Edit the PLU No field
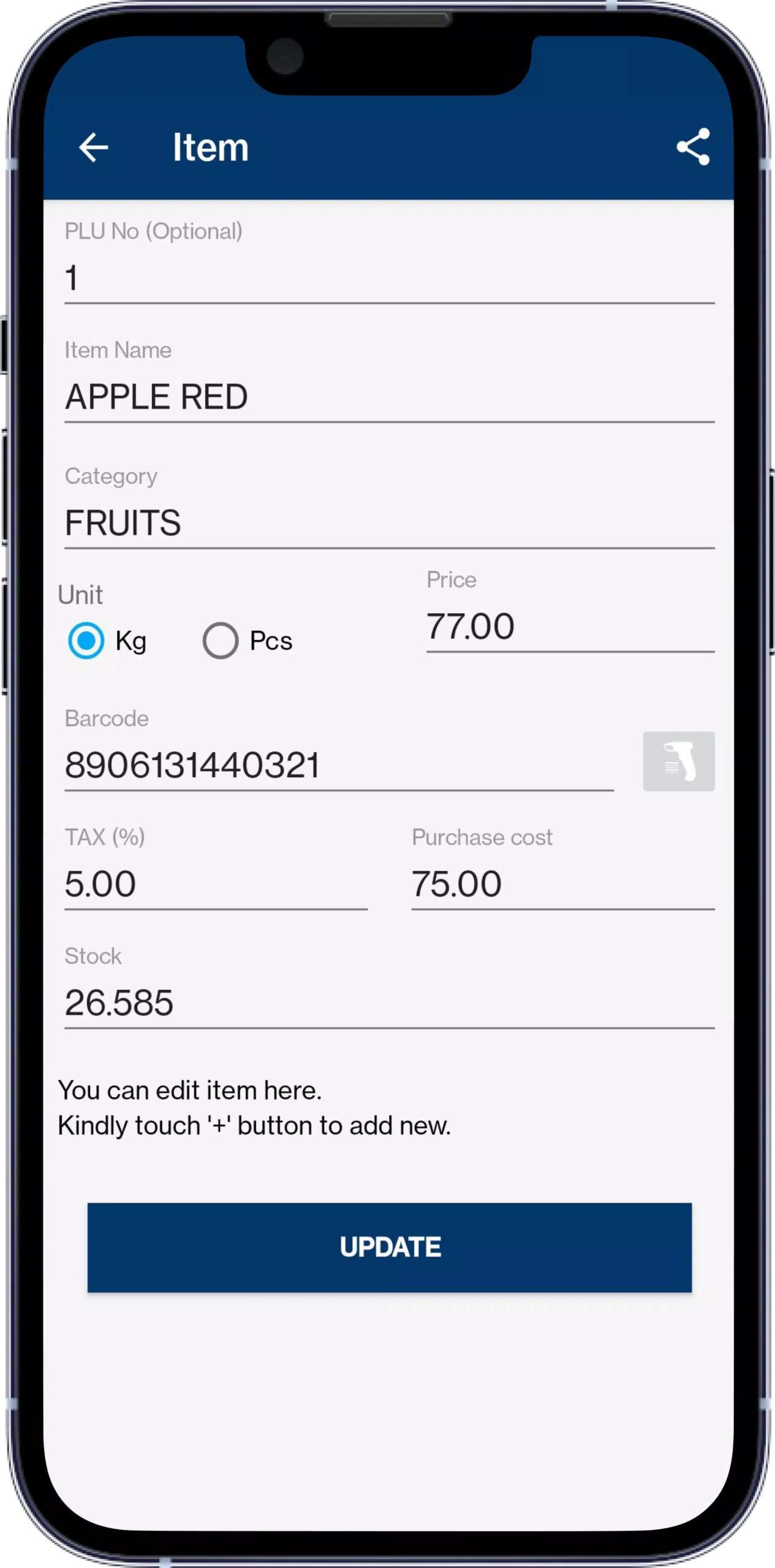775x1568 pixels. [x=389, y=278]
